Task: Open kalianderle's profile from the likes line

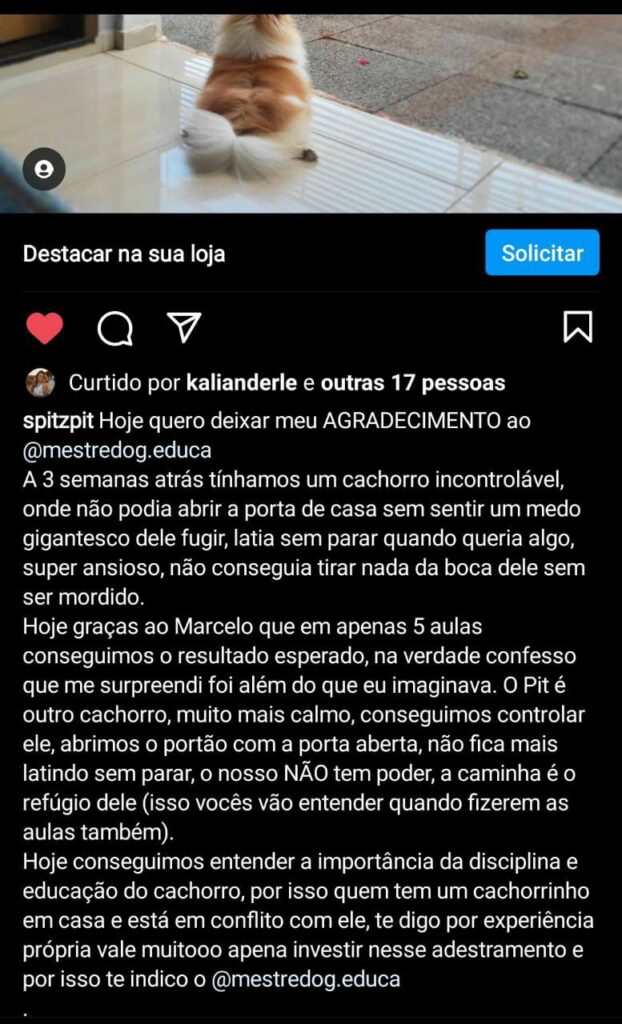Action: click(241, 383)
